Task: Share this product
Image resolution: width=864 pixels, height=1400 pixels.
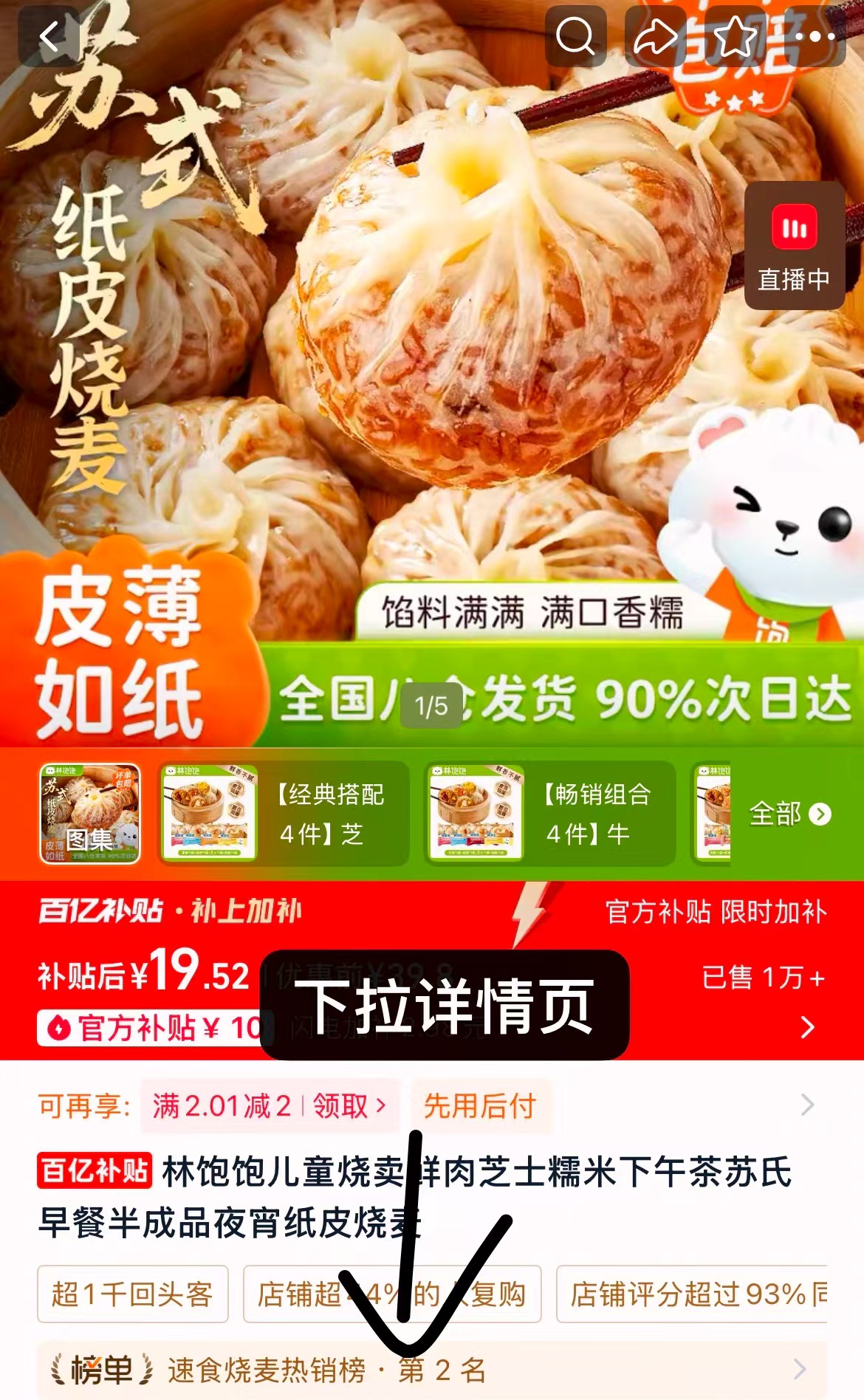Action: point(656,36)
